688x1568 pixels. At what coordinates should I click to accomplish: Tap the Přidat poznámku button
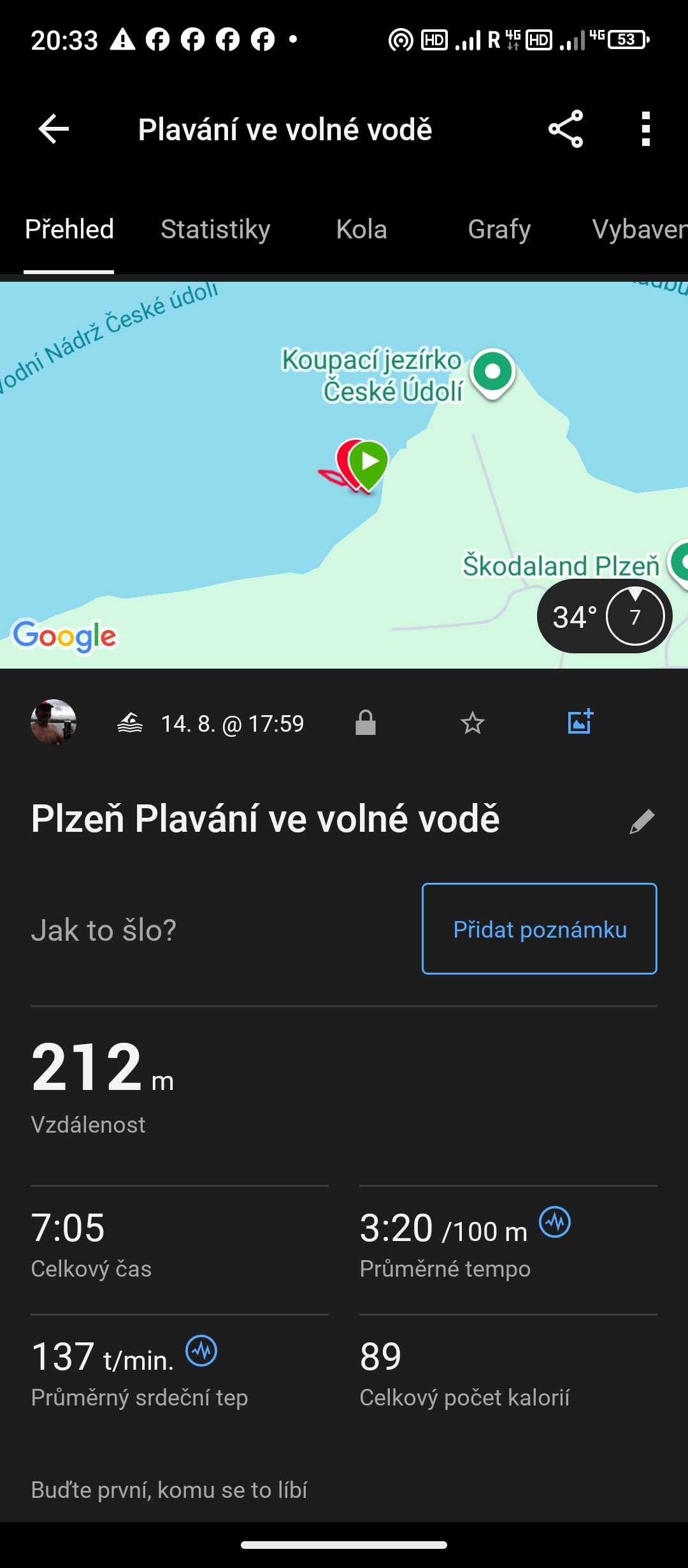pos(539,929)
